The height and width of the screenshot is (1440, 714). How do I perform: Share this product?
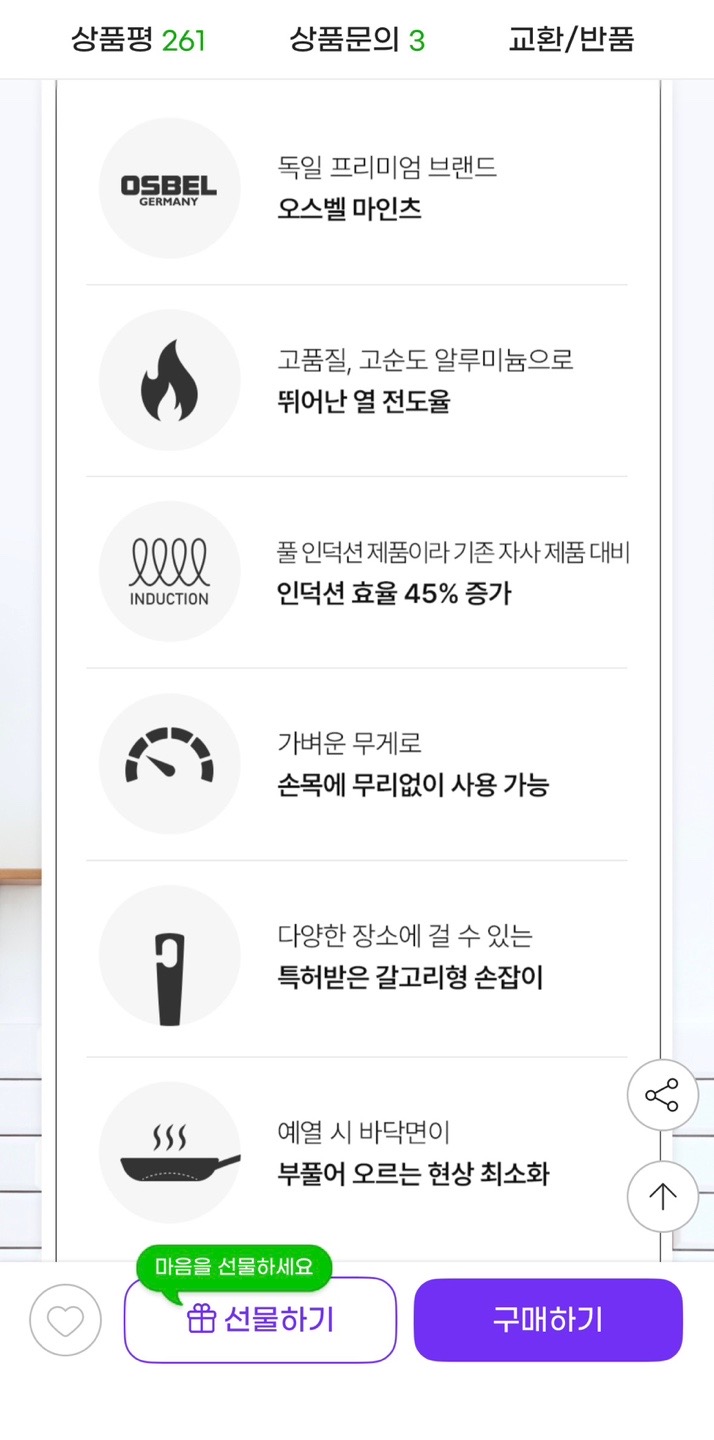point(662,1095)
